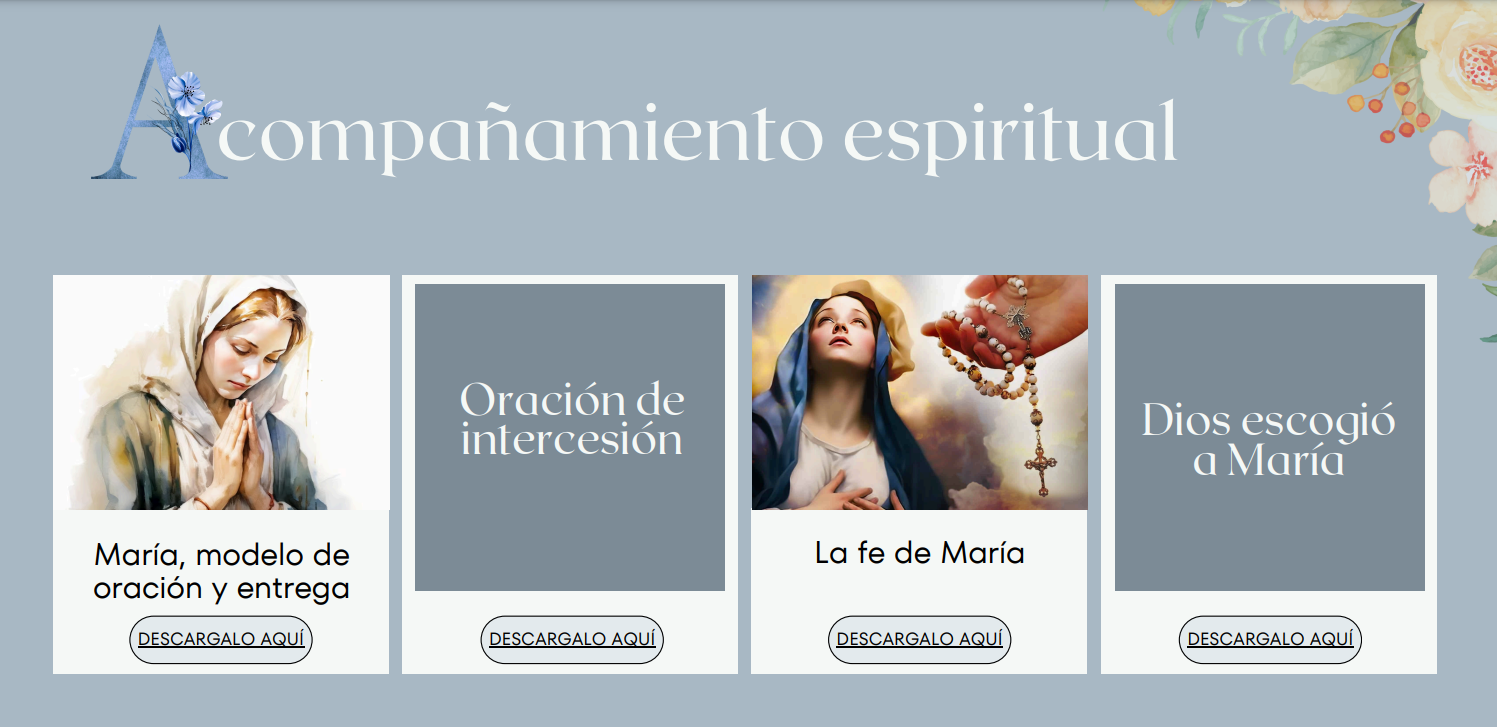Open the Oración de intercesión tile
Viewport: 1497px width, 727px height.
pos(570,437)
